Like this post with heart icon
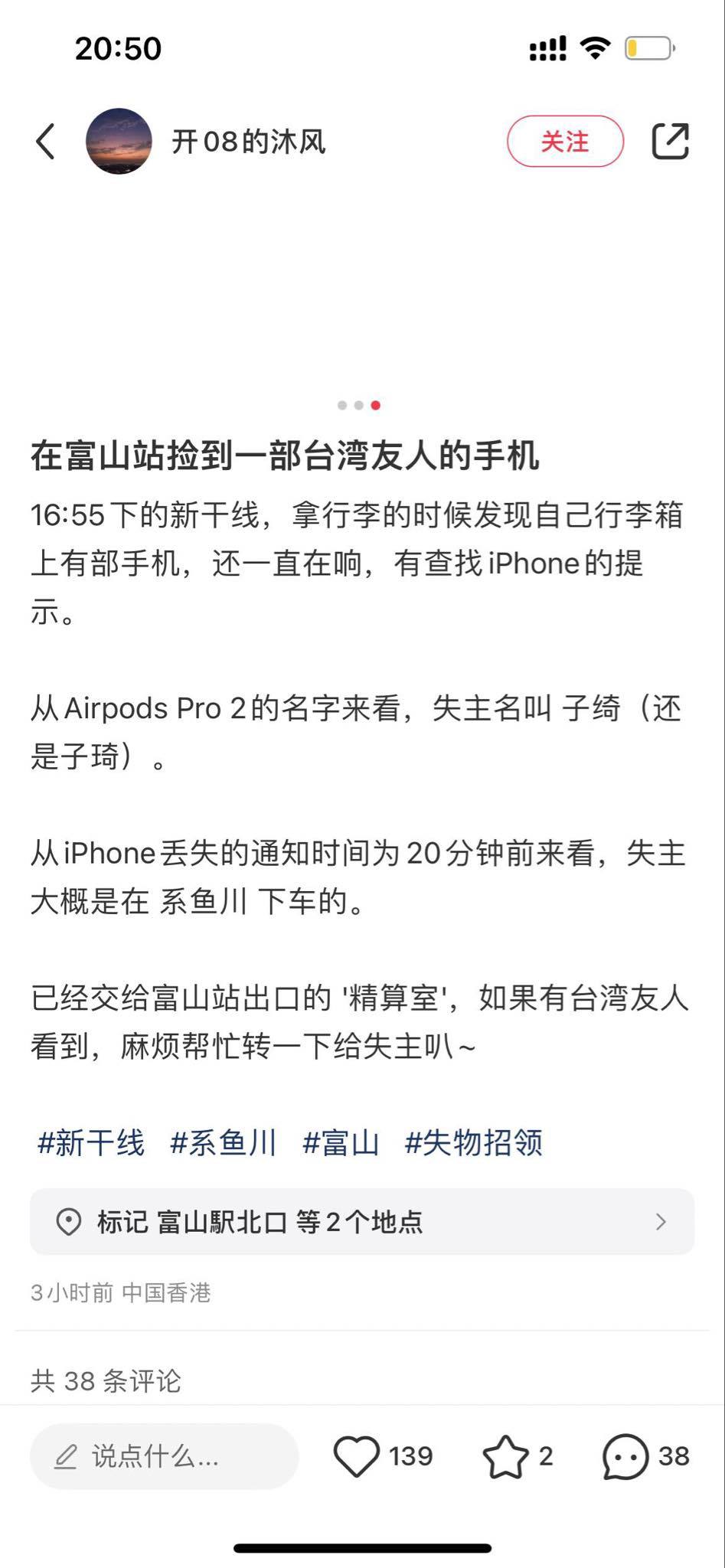The image size is (725, 1568). 357,1456
